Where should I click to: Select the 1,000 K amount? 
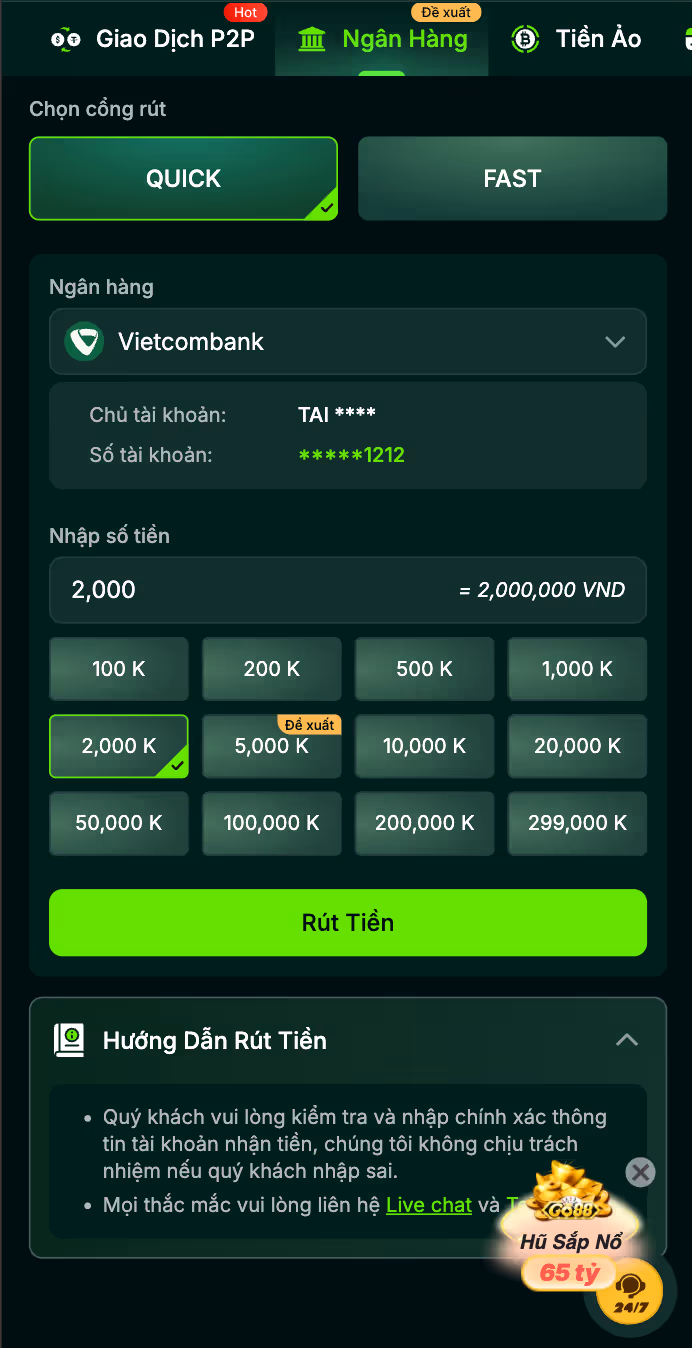point(578,669)
